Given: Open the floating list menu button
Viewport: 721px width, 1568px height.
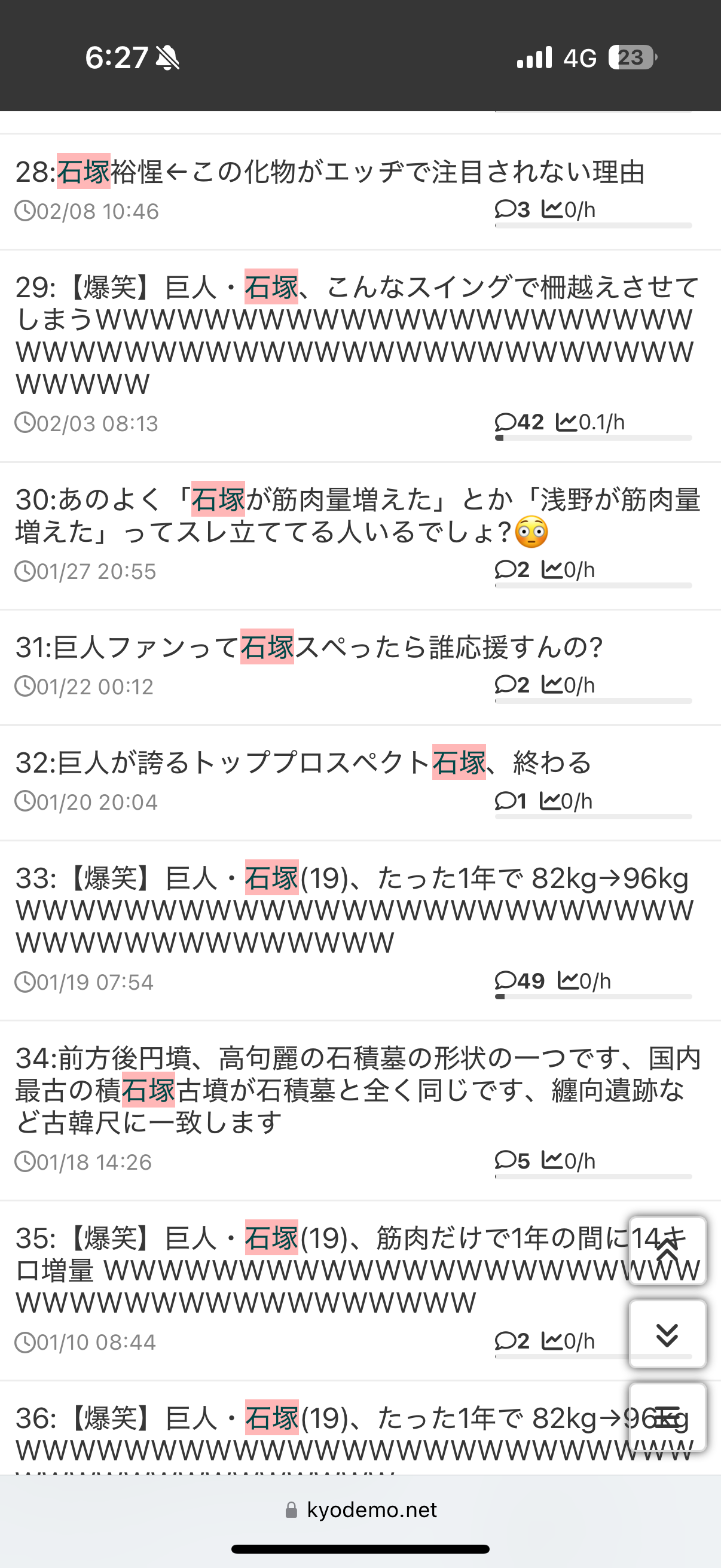Looking at the screenshot, I should tap(667, 1417).
